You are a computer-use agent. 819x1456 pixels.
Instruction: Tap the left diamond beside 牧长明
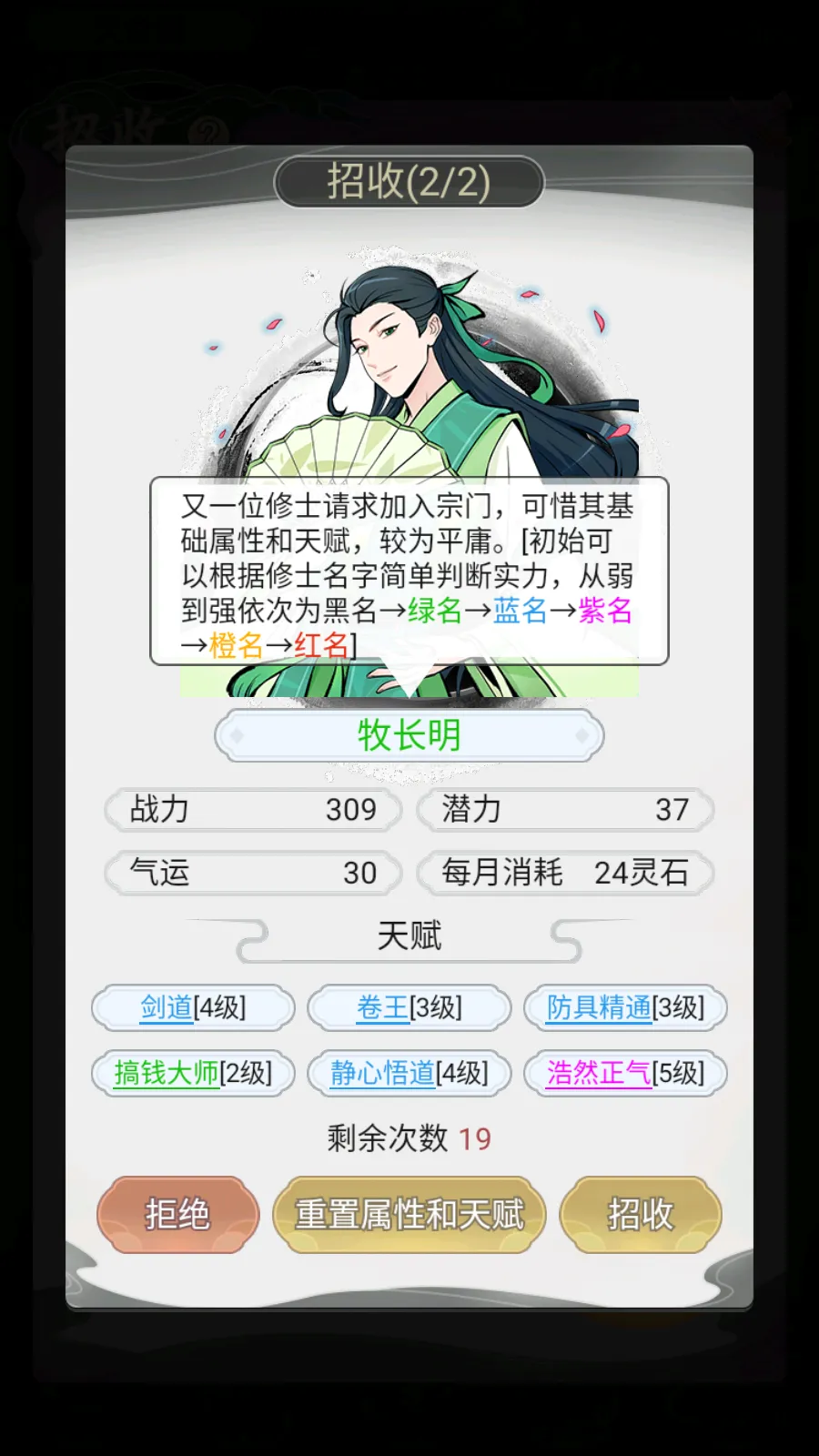[236, 733]
